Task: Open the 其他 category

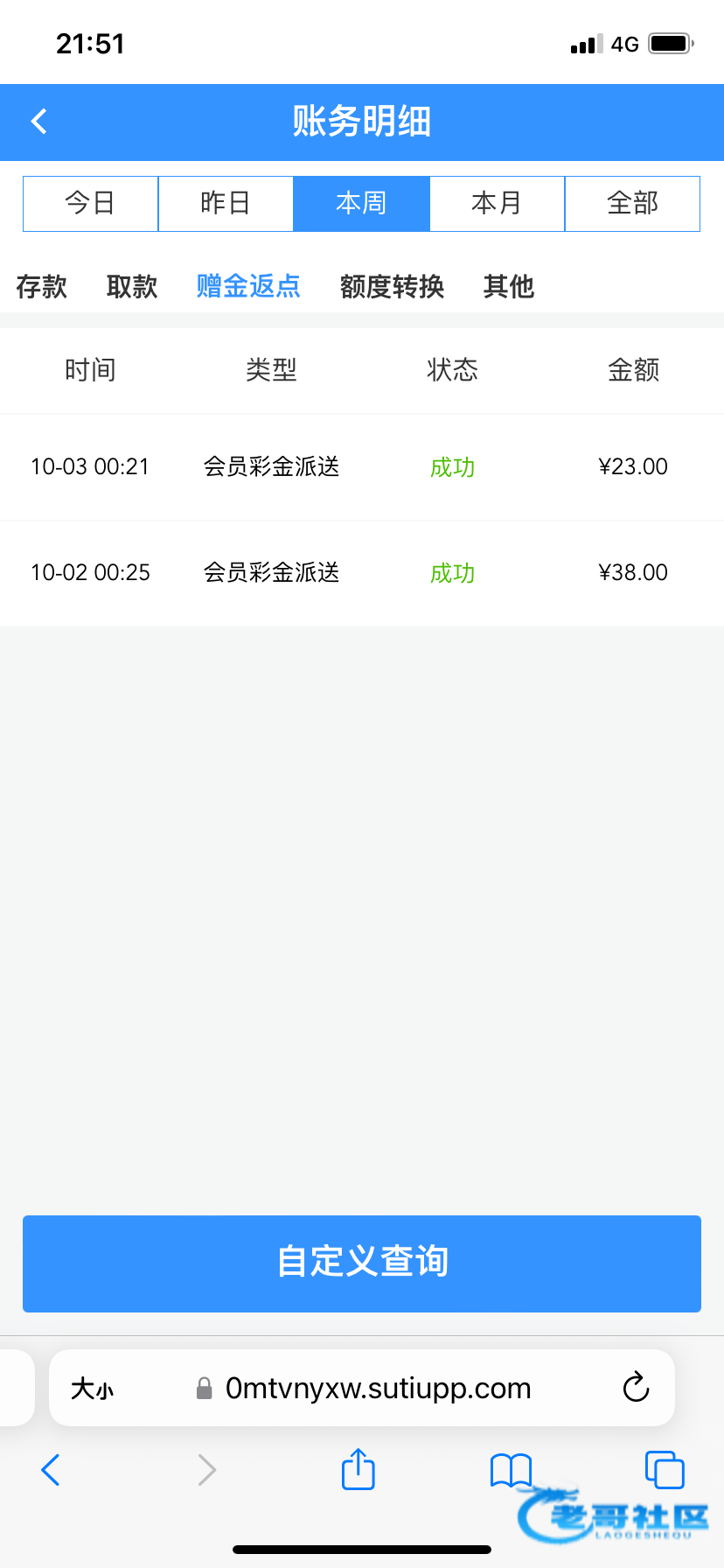Action: point(508,286)
